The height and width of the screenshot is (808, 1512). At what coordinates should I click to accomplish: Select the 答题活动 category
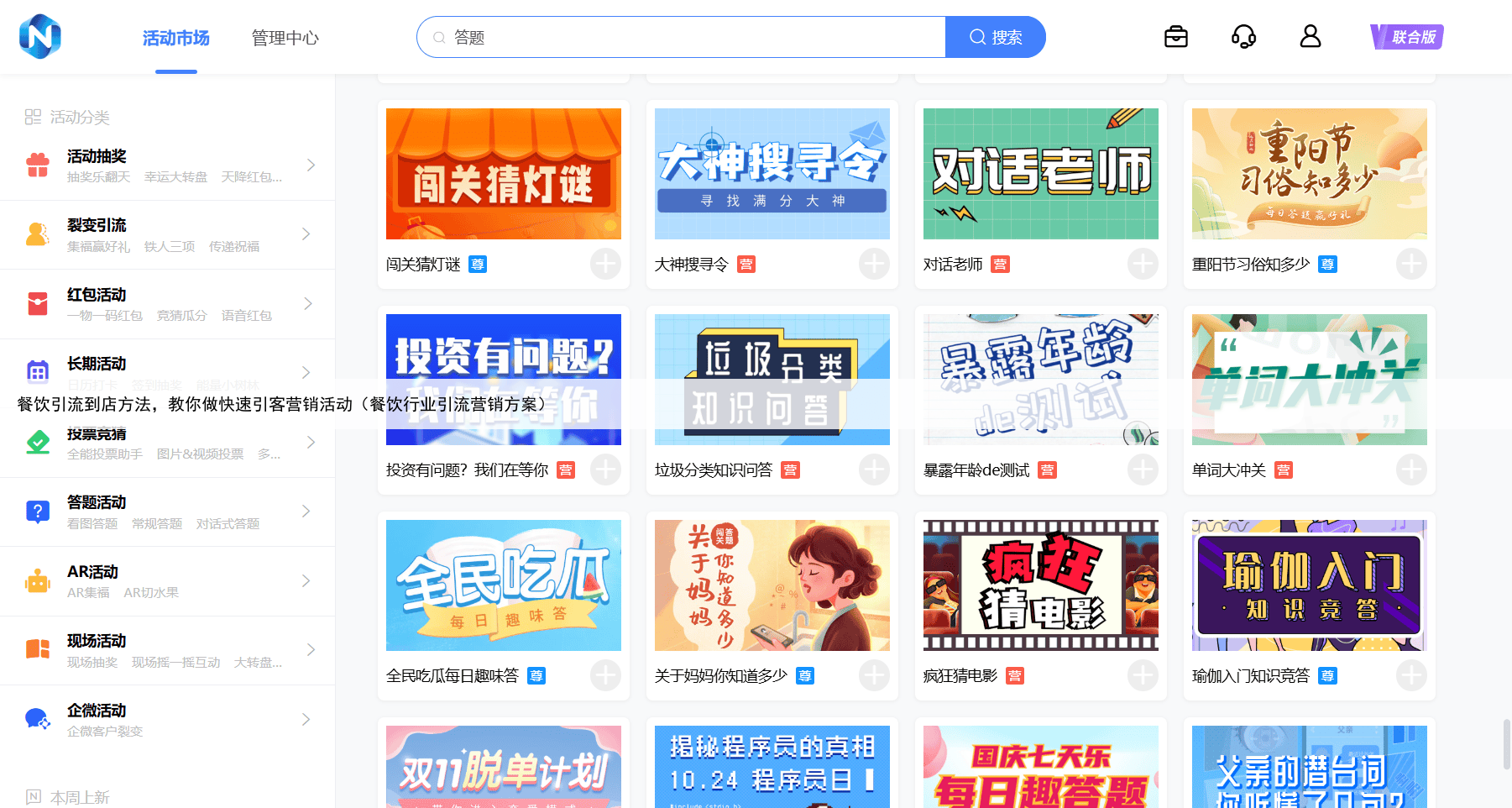tap(168, 512)
